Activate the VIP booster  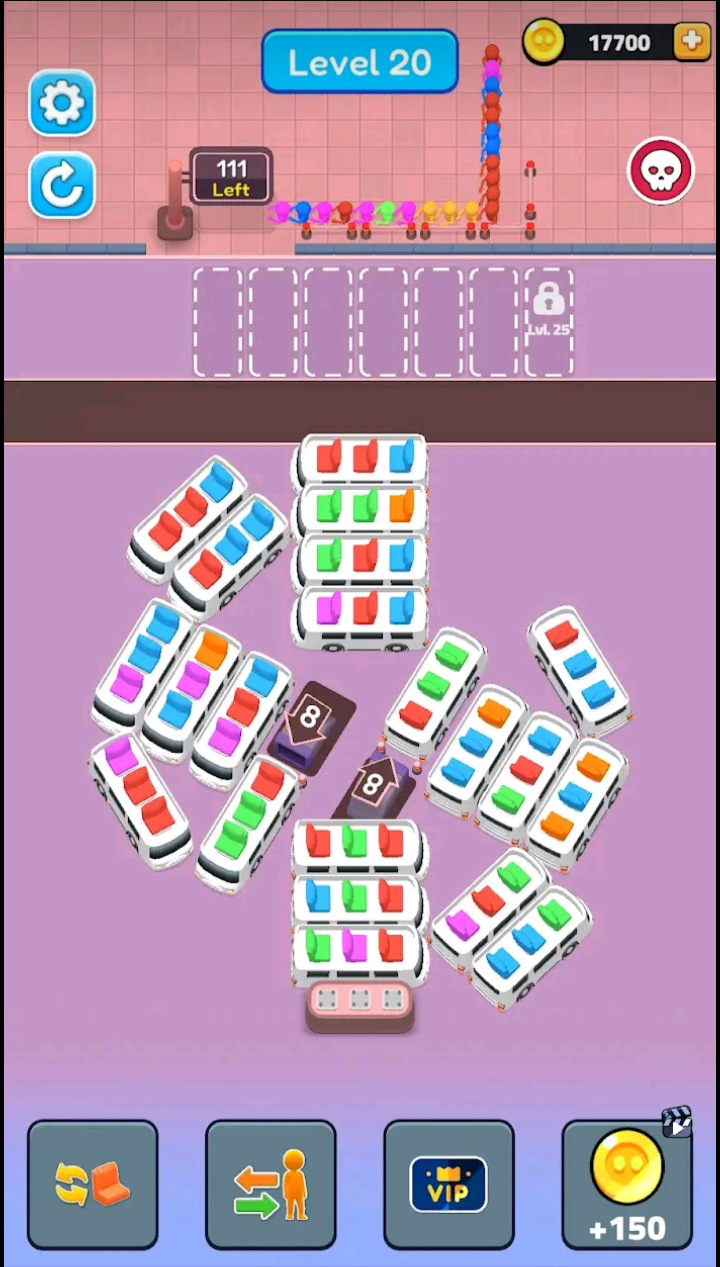tap(448, 1184)
